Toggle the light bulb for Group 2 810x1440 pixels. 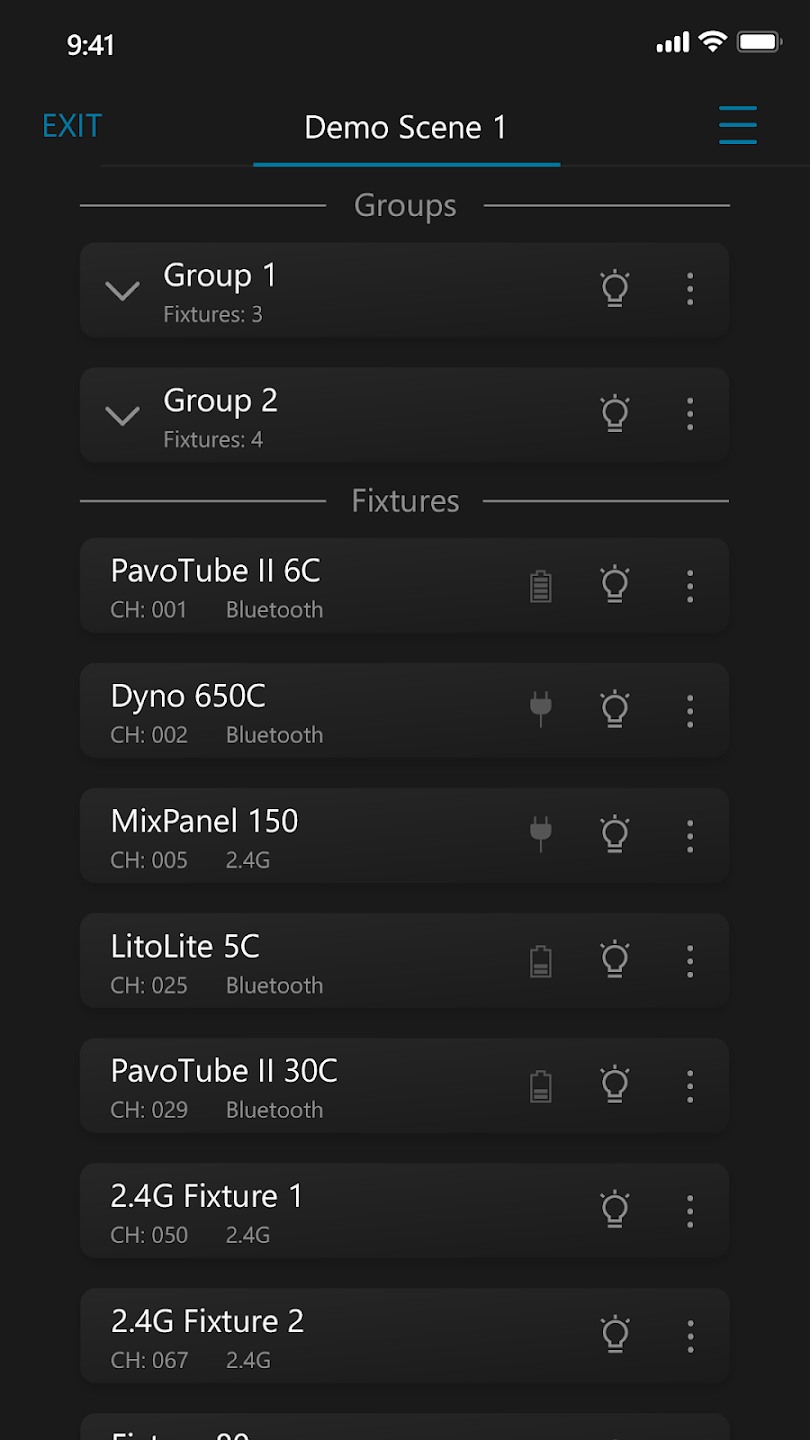tap(615, 414)
